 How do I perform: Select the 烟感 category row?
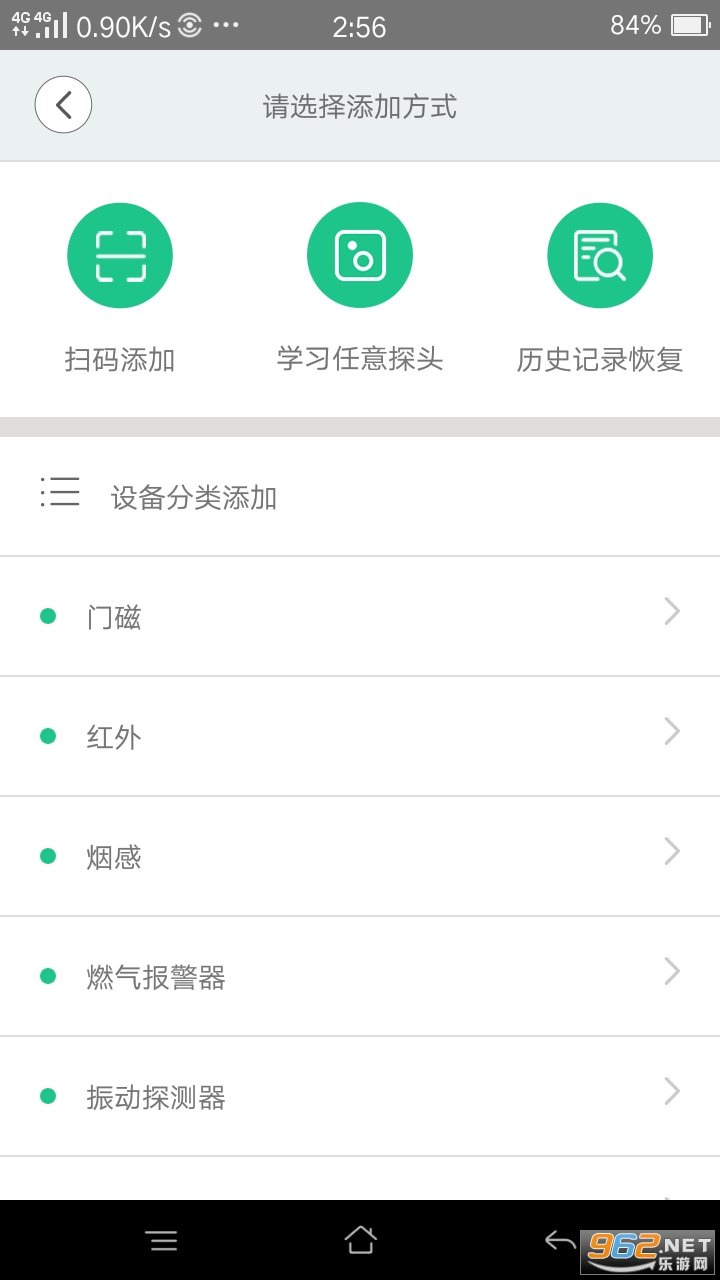pos(360,856)
